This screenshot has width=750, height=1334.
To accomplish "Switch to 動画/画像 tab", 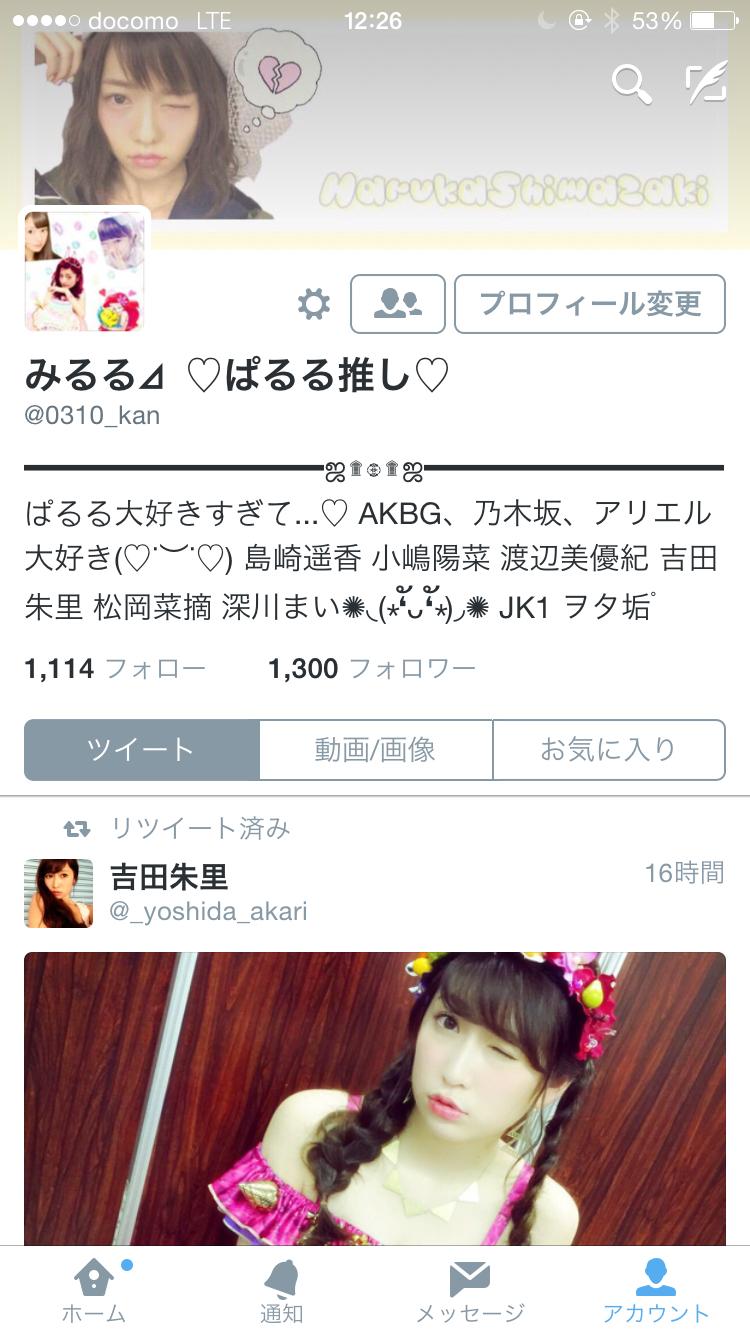I will pyautogui.click(x=375, y=750).
